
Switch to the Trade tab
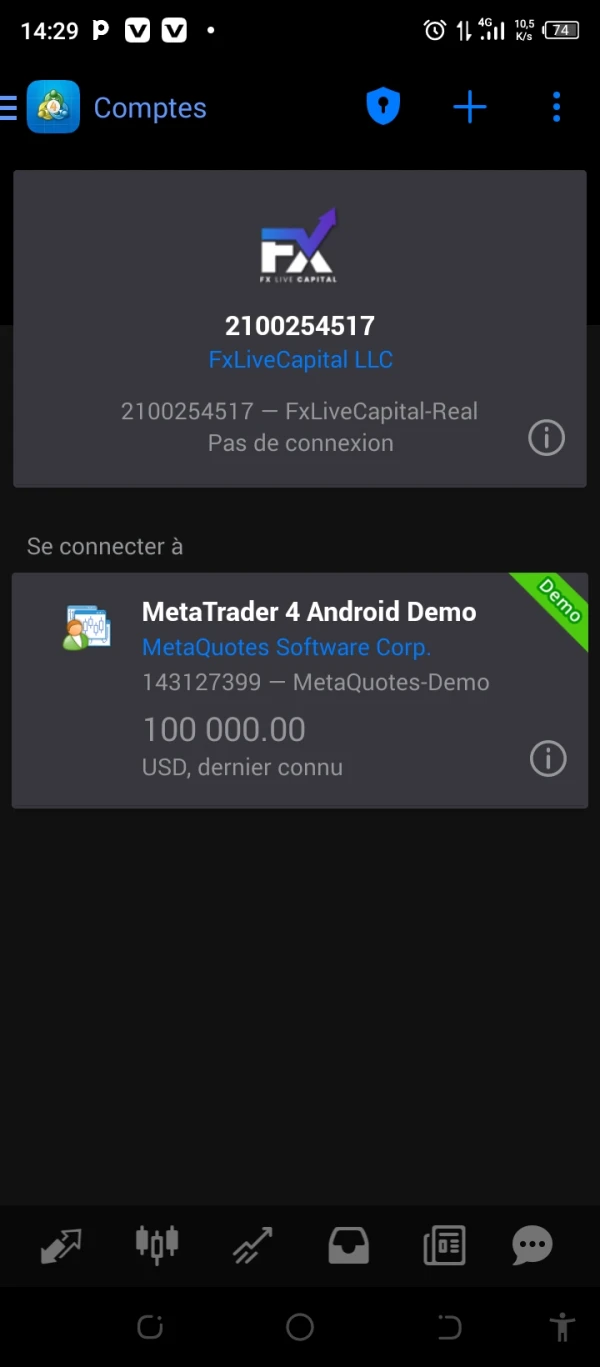[253, 1245]
